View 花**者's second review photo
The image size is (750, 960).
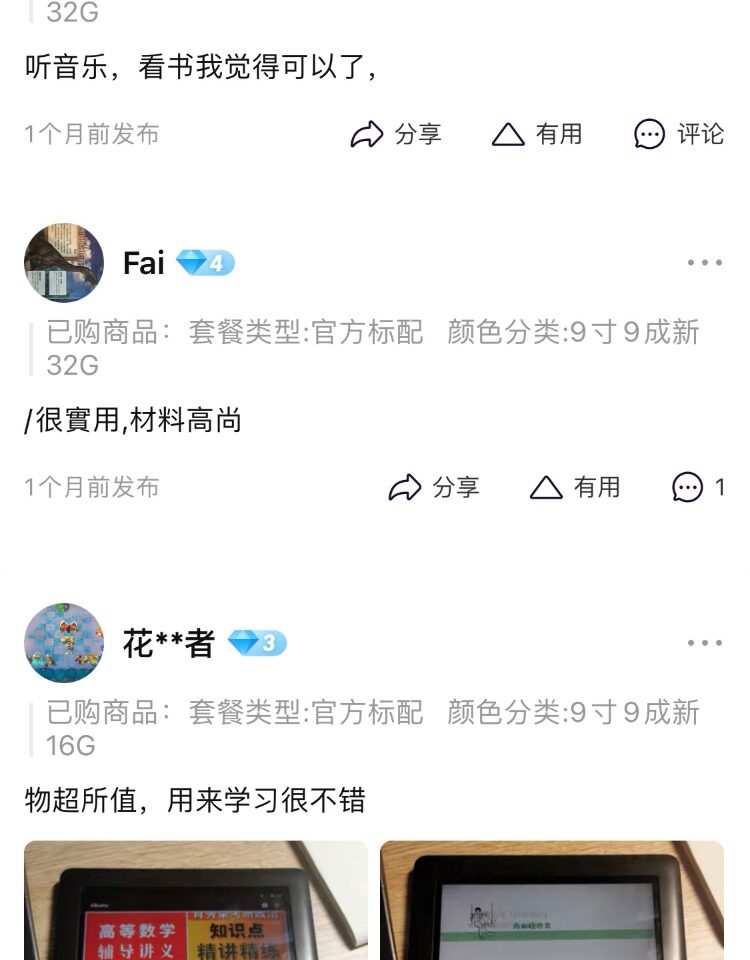[552, 900]
